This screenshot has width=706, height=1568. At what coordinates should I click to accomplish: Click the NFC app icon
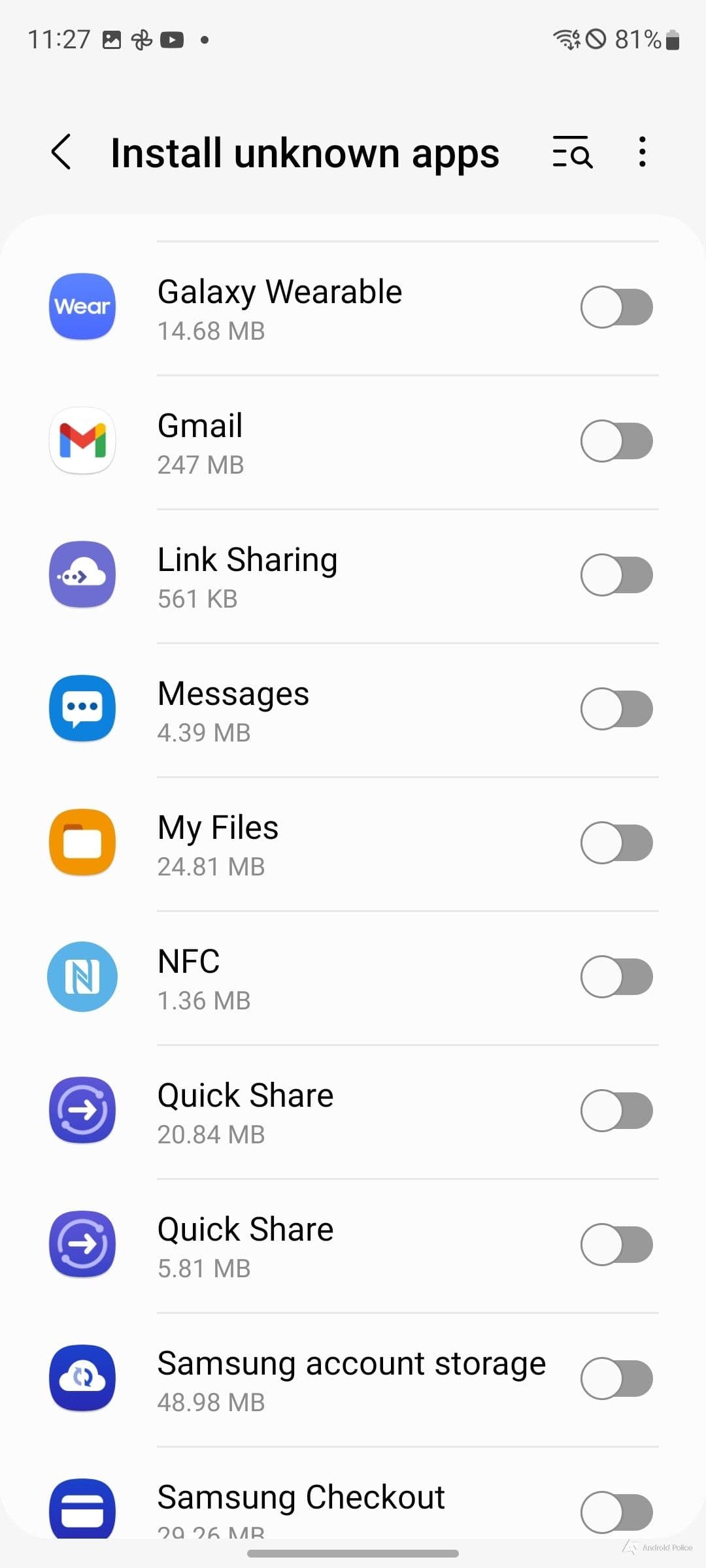click(82, 977)
